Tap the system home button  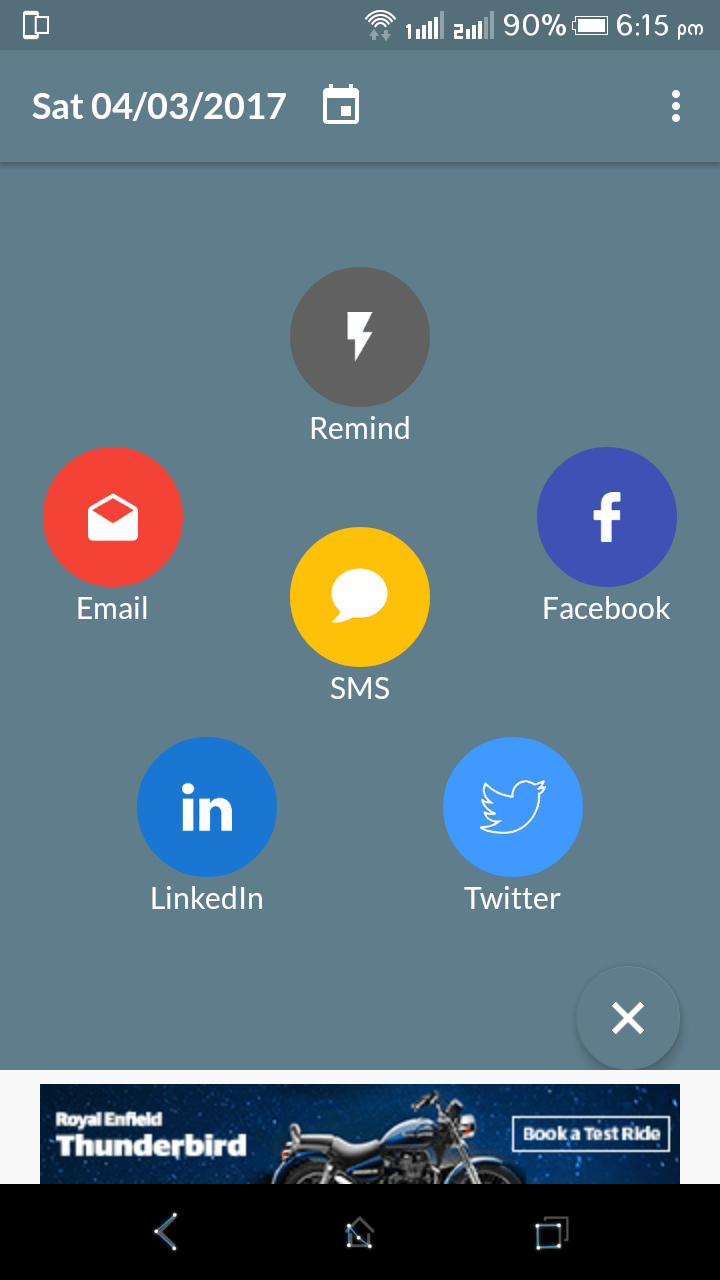click(359, 1232)
